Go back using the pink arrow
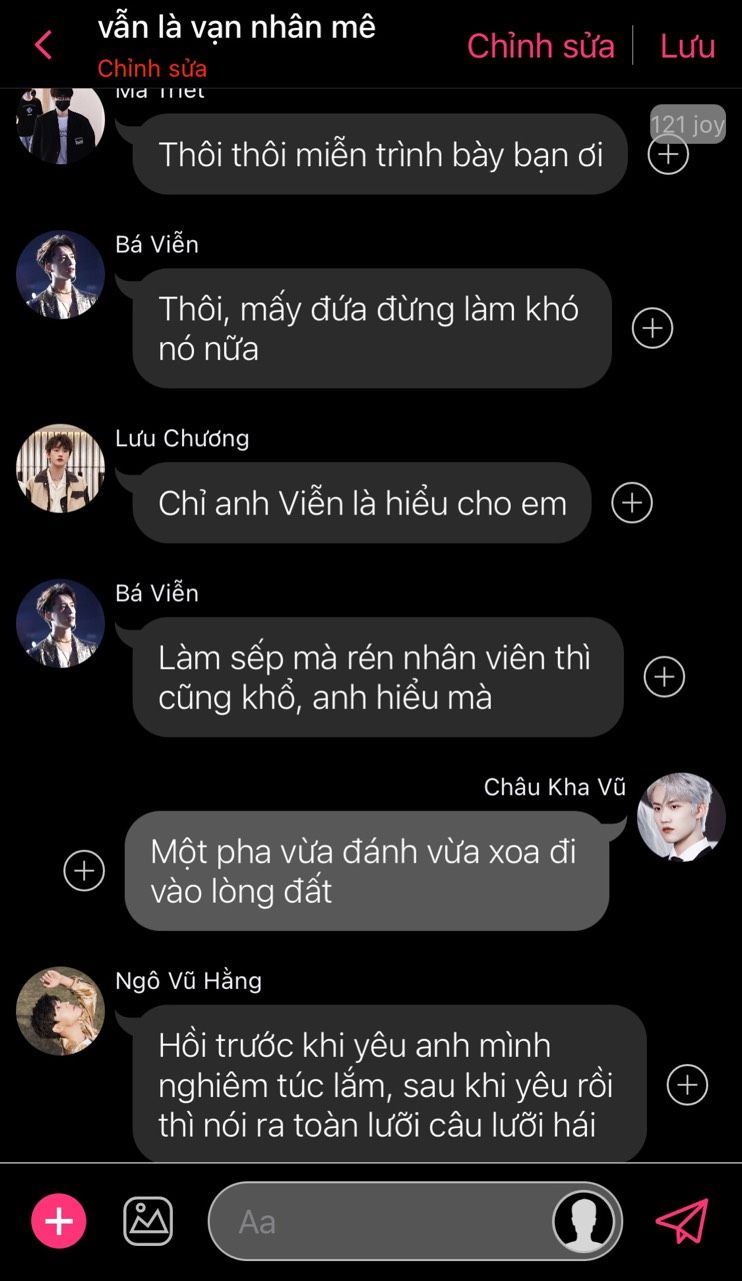This screenshot has width=742, height=1281. 43,45
